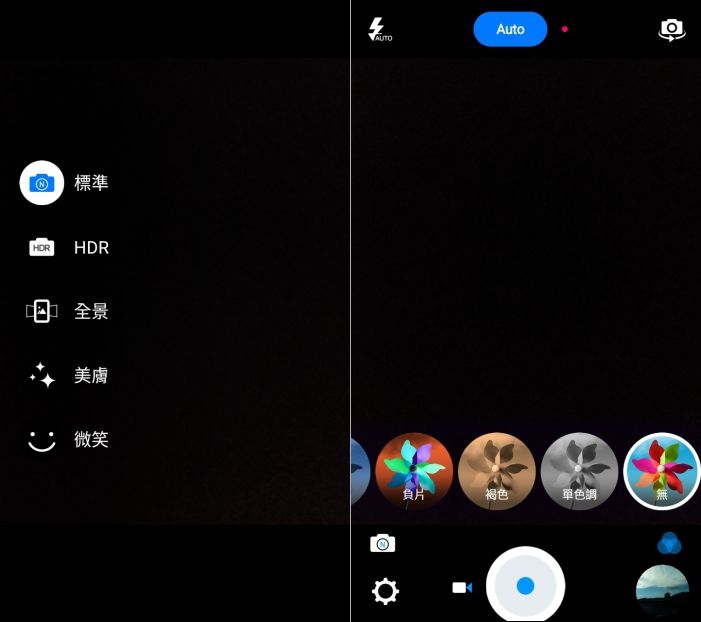The height and width of the screenshot is (622, 701).
Task: Choose the 無 no-filter option
Action: (661, 471)
